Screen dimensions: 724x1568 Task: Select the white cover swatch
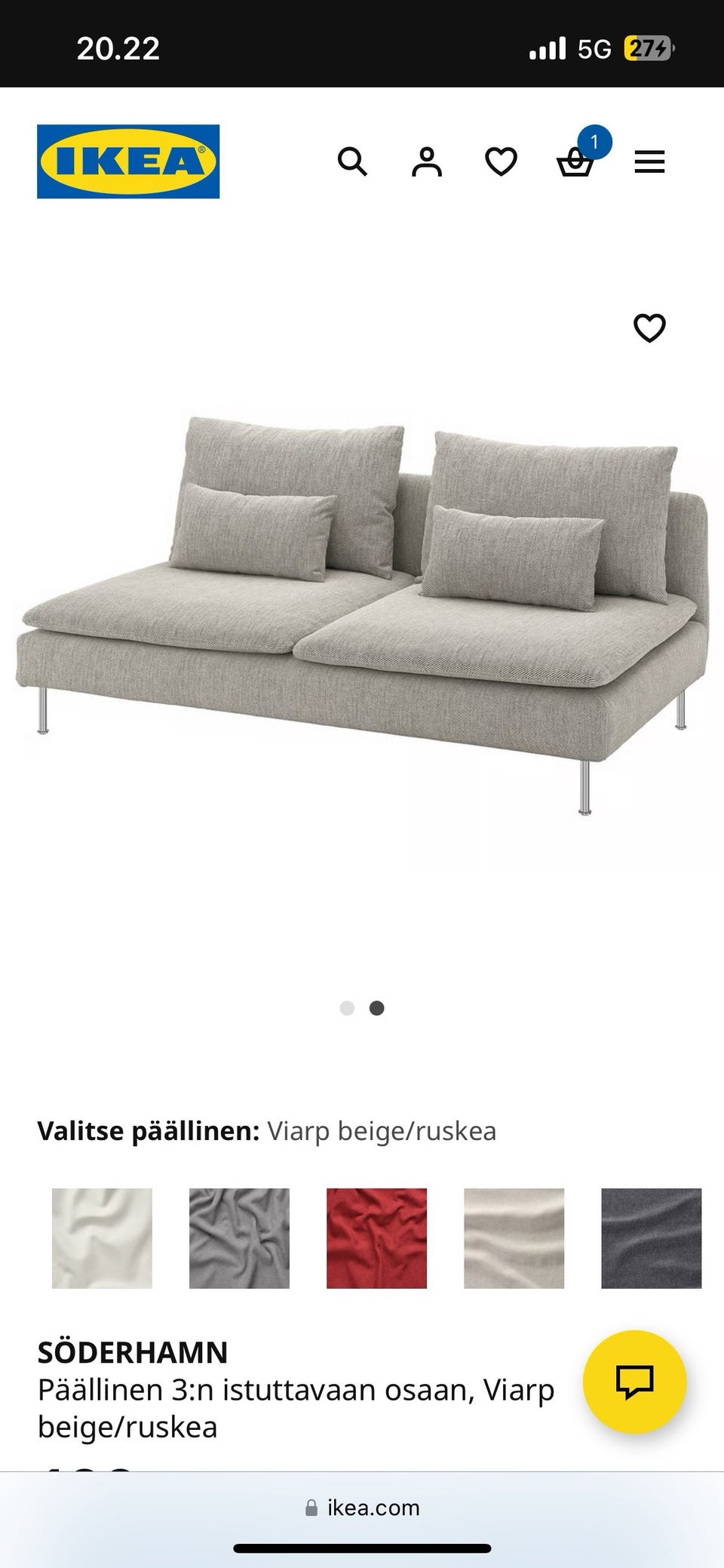click(102, 1238)
